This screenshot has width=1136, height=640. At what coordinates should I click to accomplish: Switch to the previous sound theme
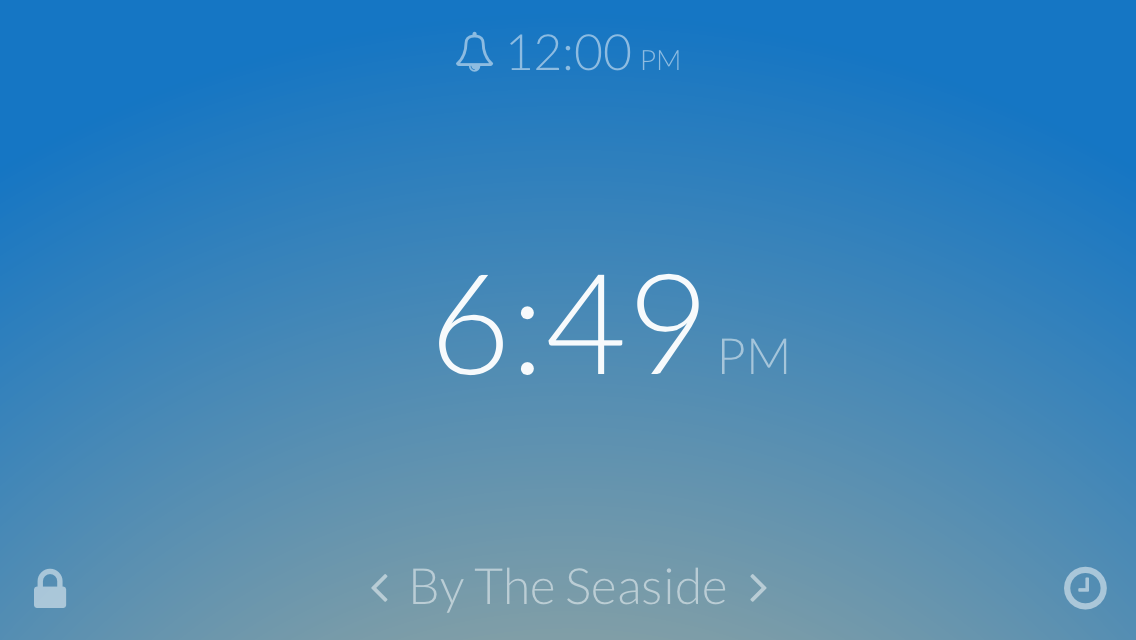pyautogui.click(x=379, y=588)
